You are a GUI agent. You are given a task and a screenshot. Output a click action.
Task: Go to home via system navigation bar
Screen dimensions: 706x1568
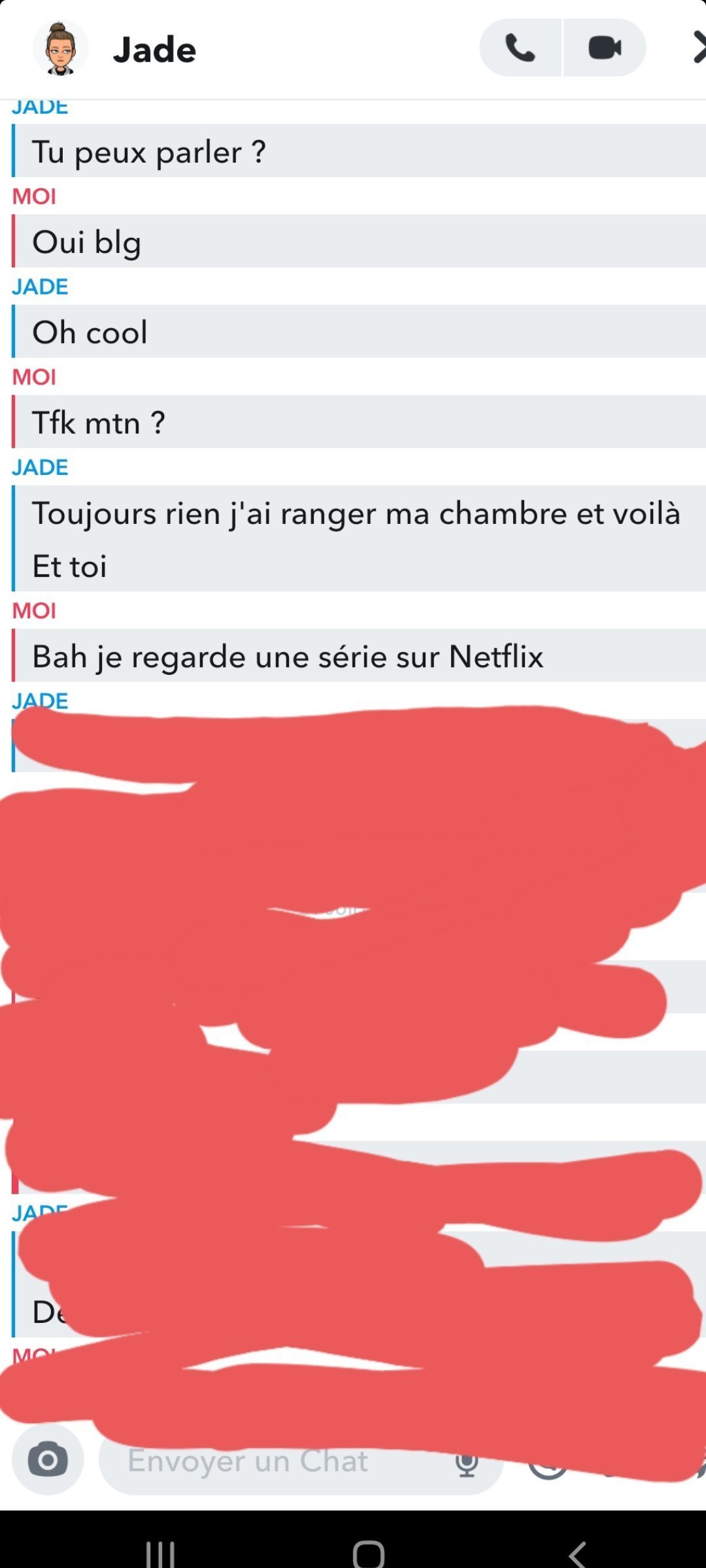(x=368, y=1554)
